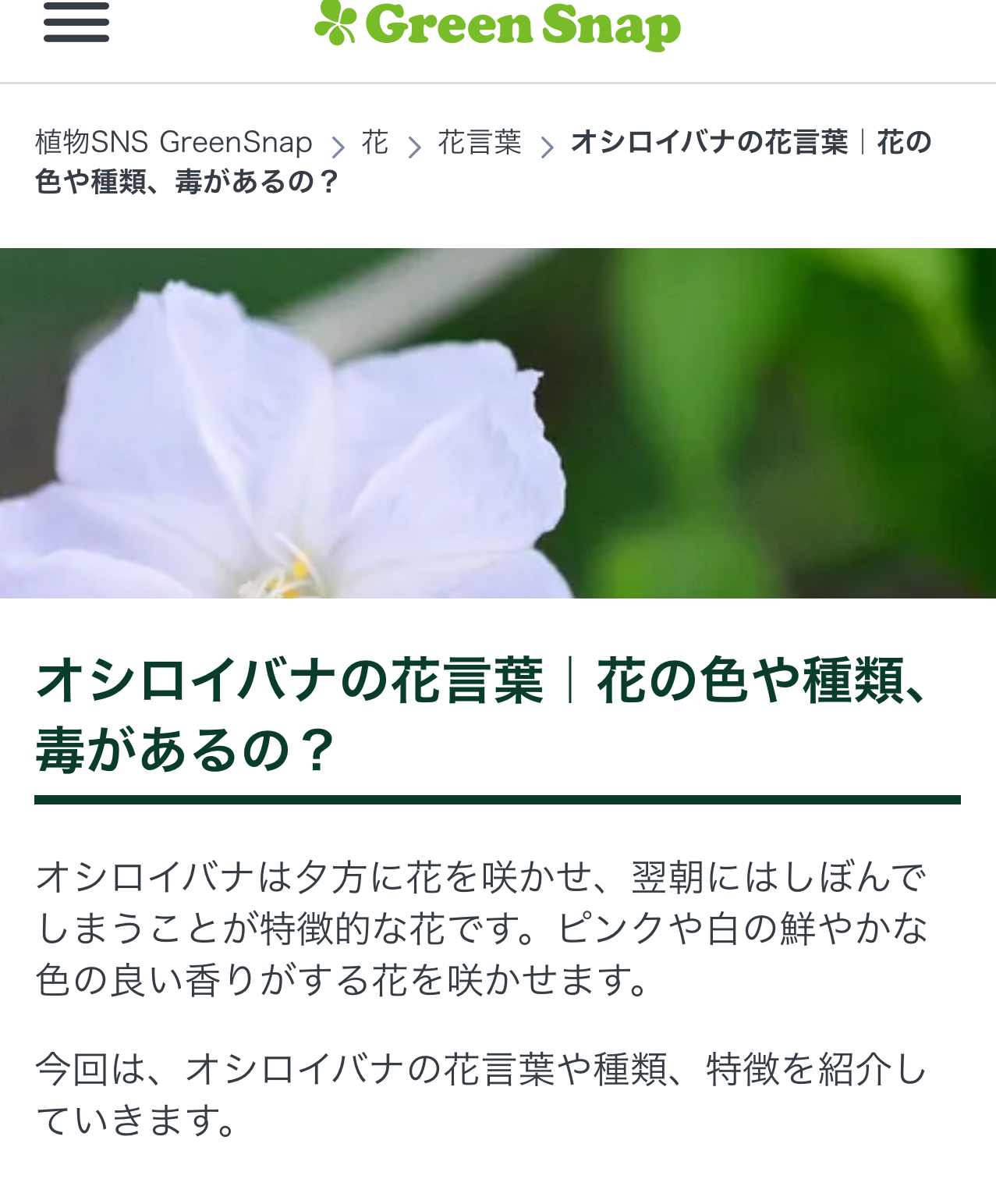This screenshot has height=1204, width=996.
Task: Open 植物SNS GreenSnap breadcrumb link
Action: 173,142
